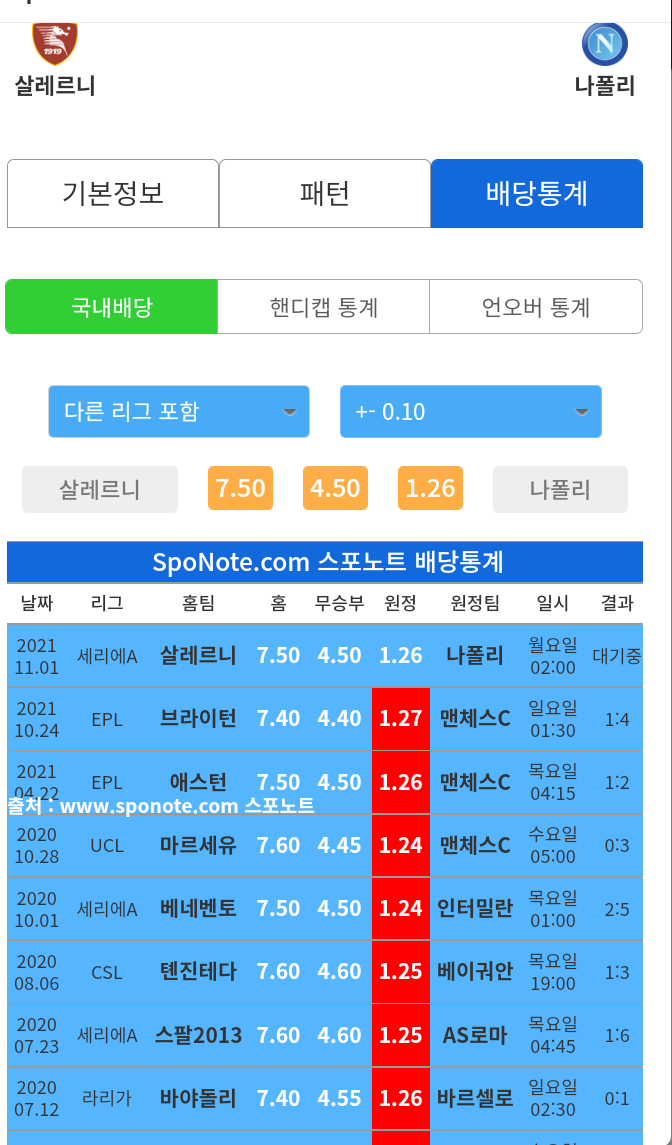
Task: Open the +- 0.10 range dropdown
Action: (471, 411)
